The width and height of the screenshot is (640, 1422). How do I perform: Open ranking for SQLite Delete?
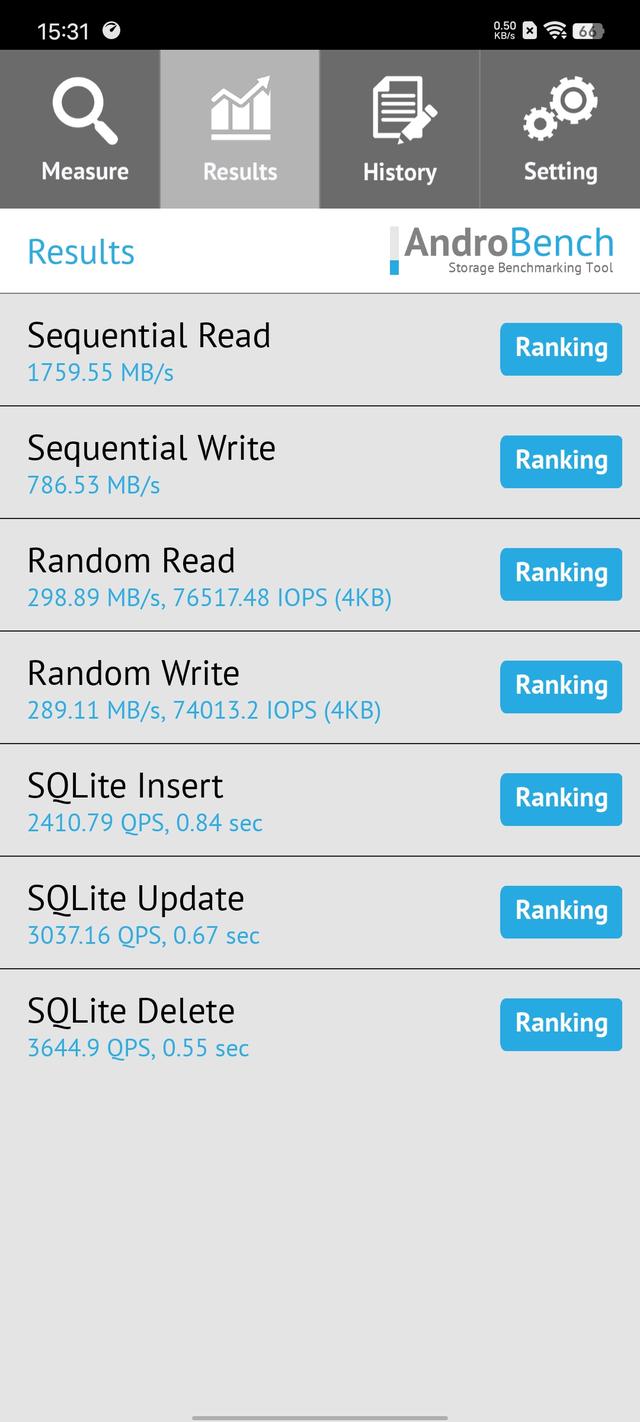pos(561,1024)
